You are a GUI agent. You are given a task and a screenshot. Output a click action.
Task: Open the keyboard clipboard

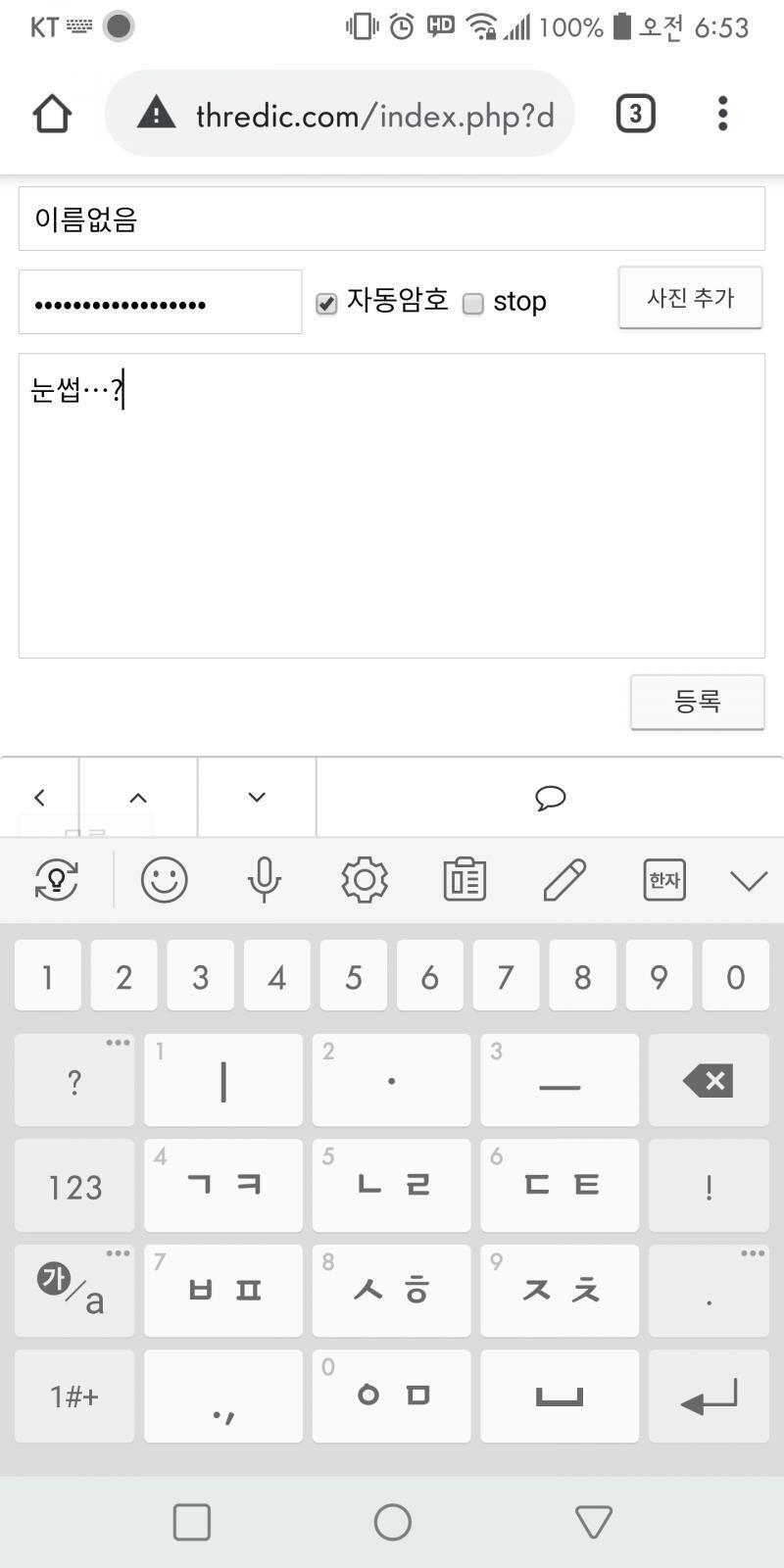coord(465,879)
